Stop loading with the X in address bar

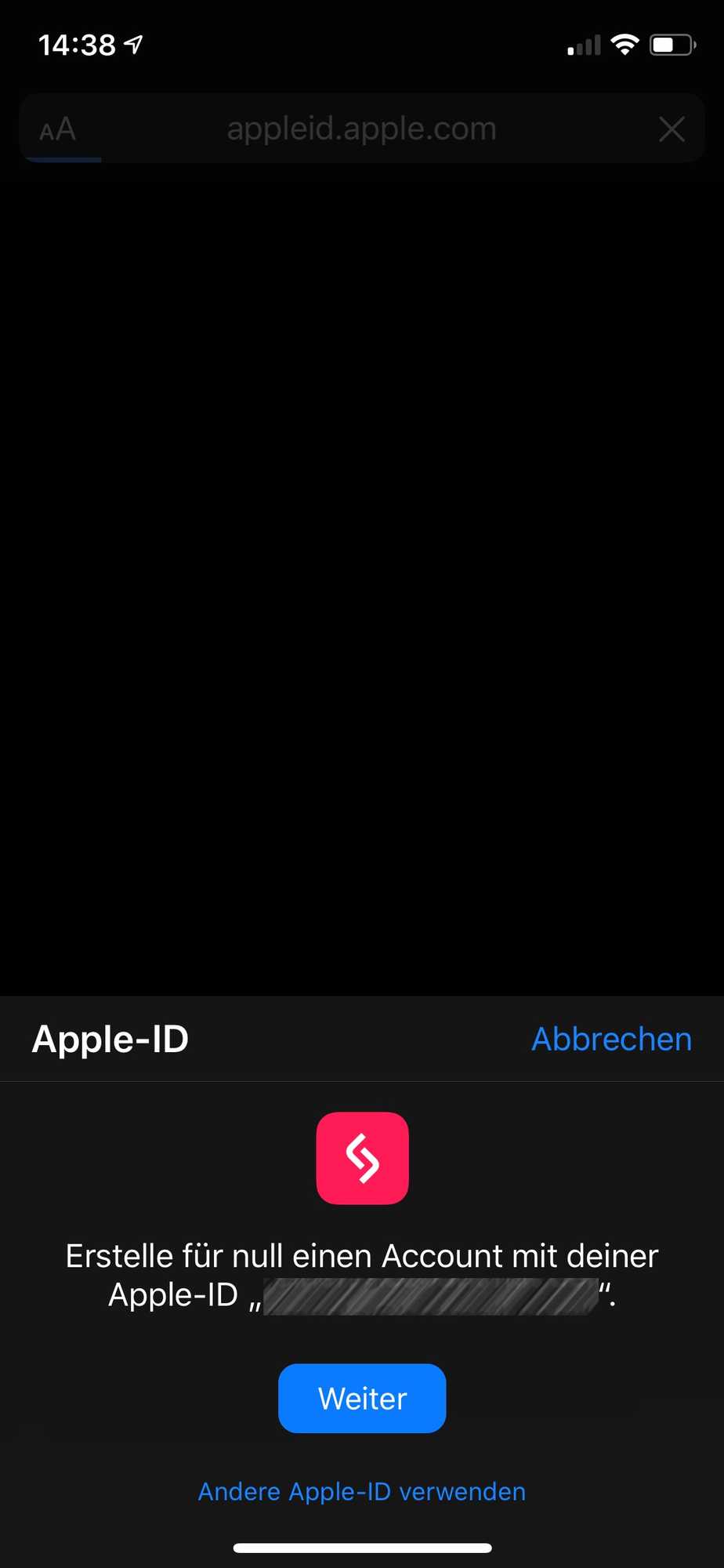click(x=672, y=129)
